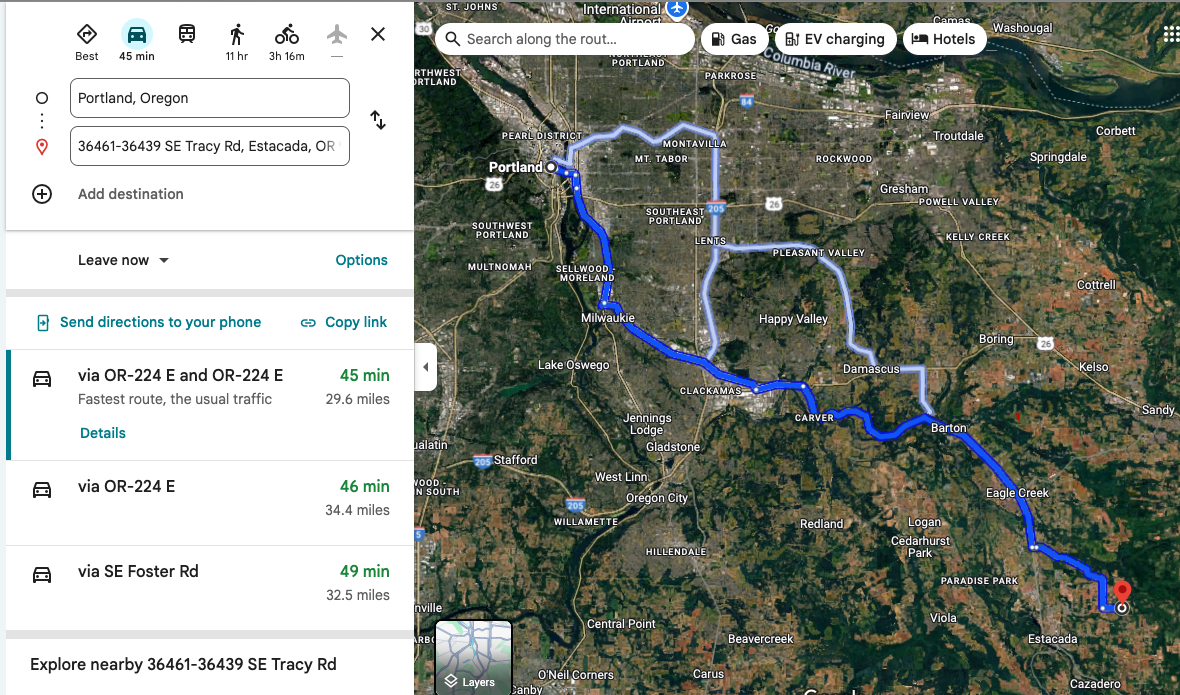Screen dimensions: 1180x695
Task: Open route Options
Action: [361, 260]
